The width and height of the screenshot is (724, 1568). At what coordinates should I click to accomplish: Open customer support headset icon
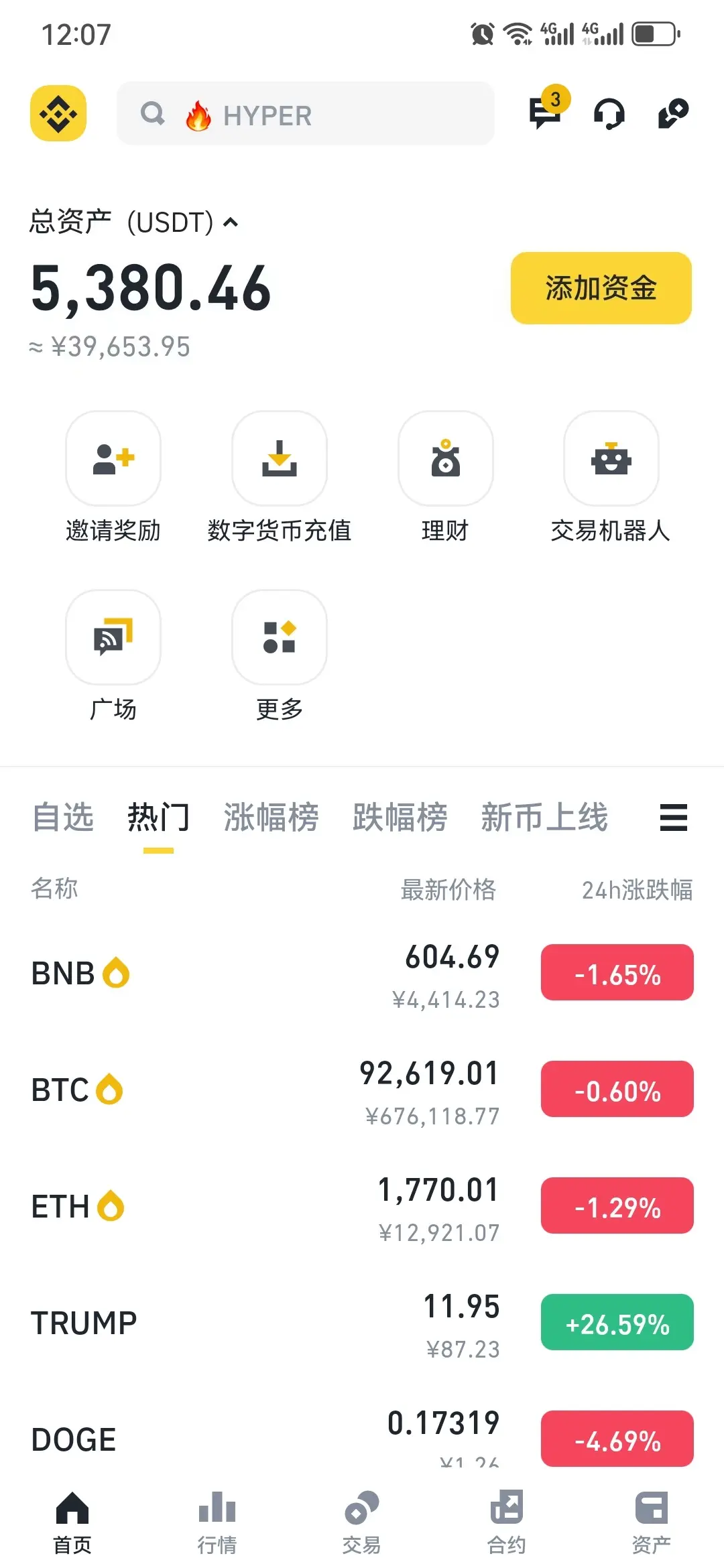(609, 114)
